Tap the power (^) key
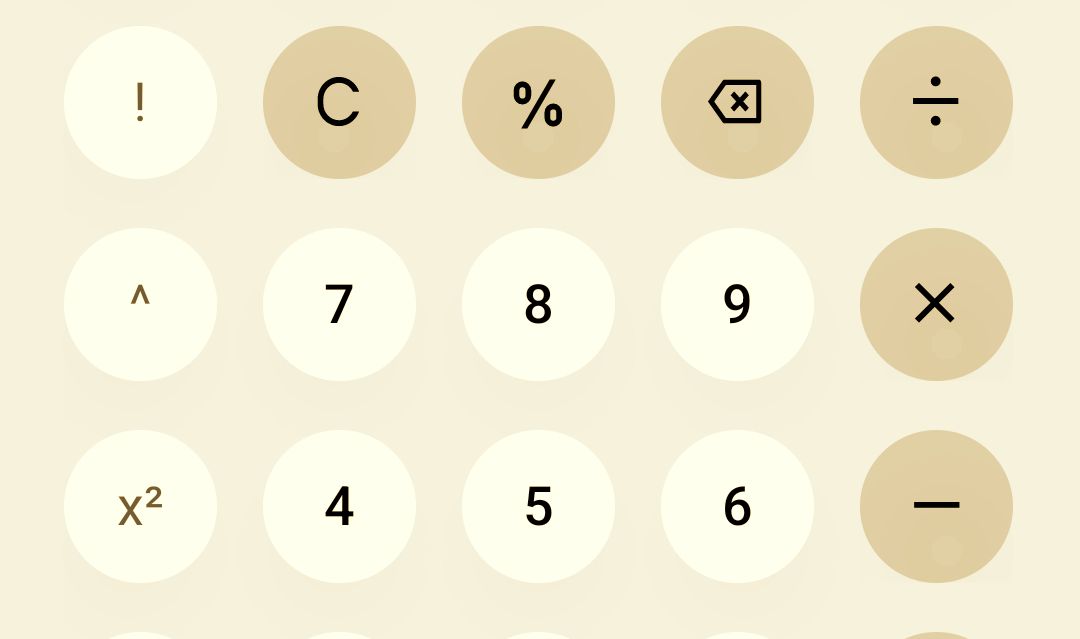The width and height of the screenshot is (1080, 639). (x=140, y=304)
